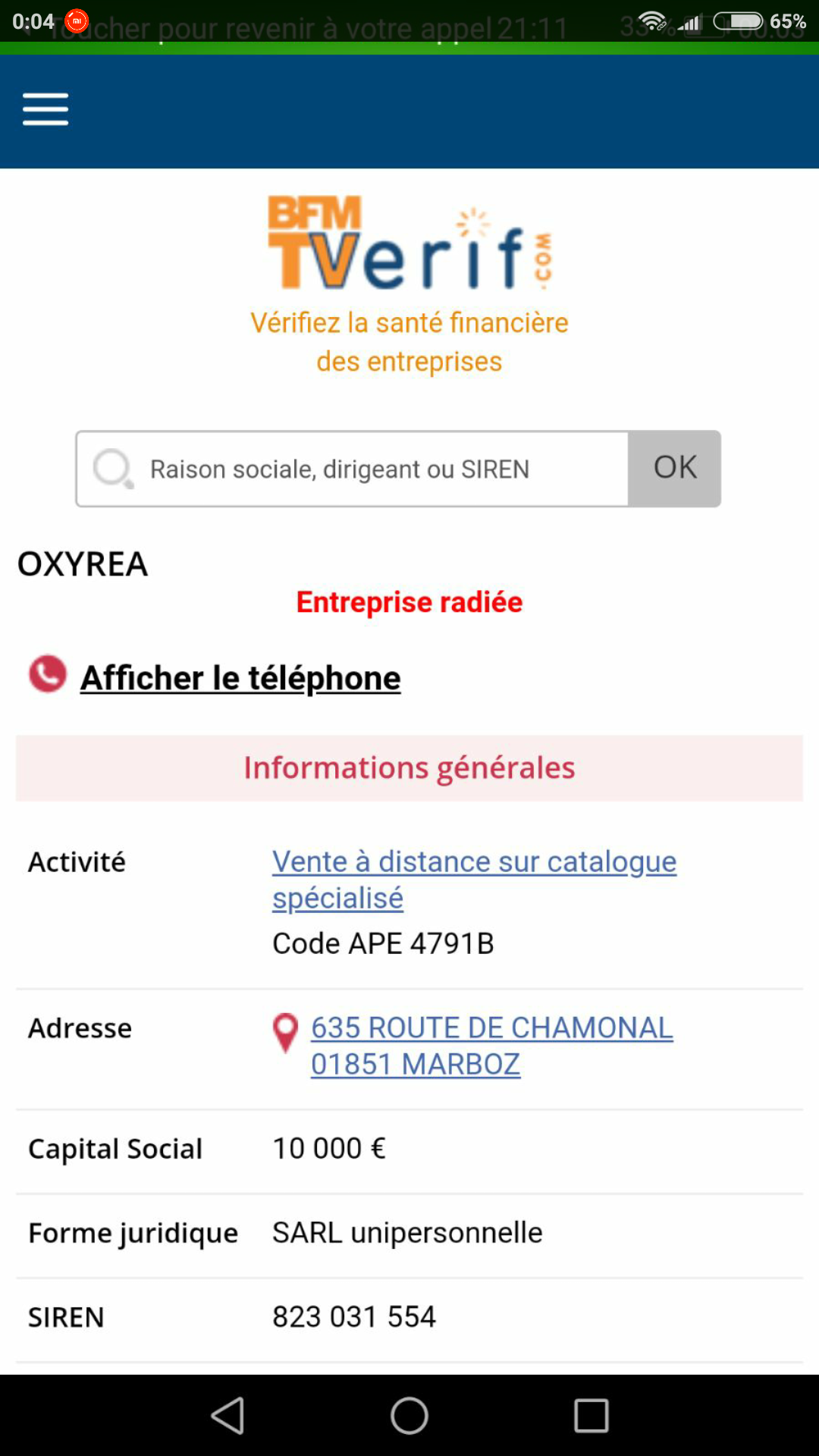Screen dimensions: 819x1456
Task: Show the company phone number
Action: coord(240,677)
